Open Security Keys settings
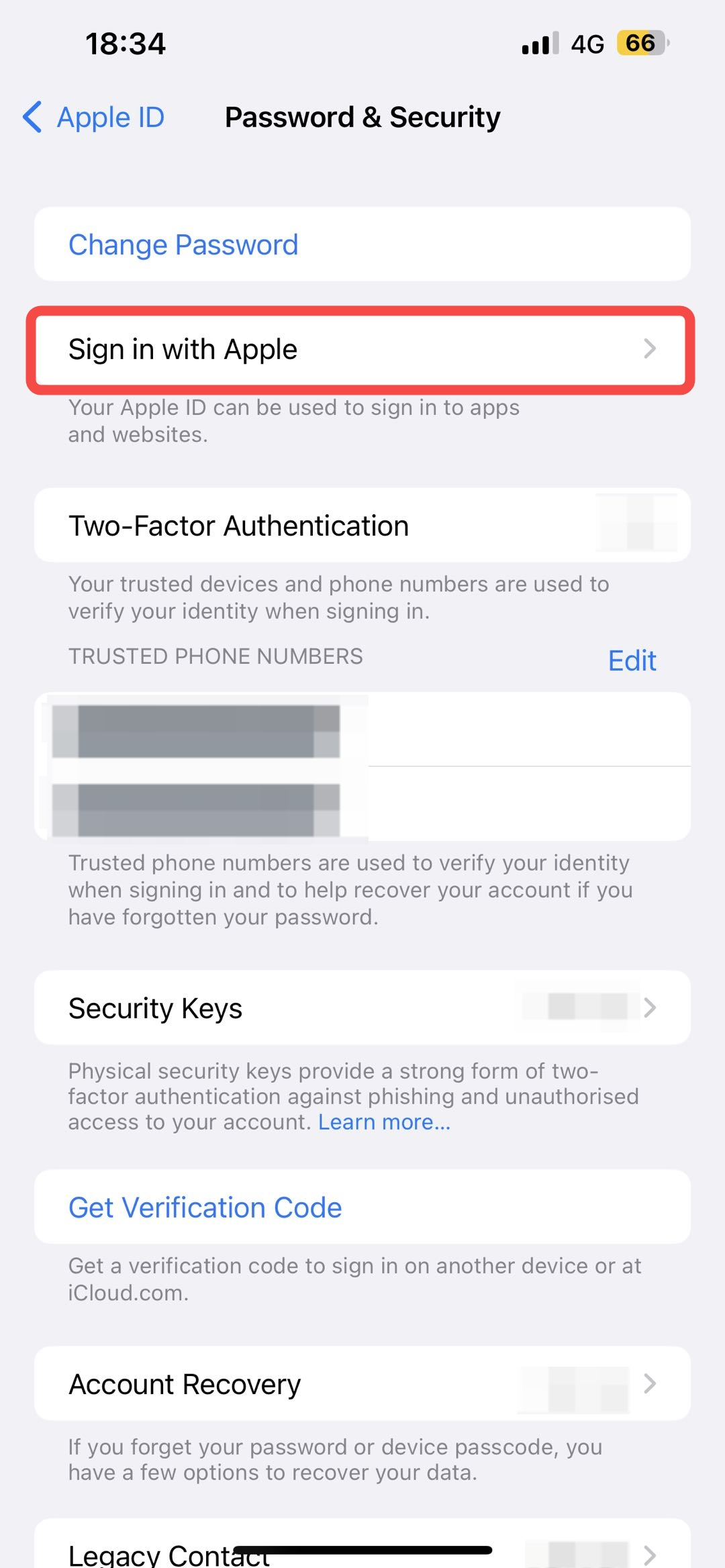Image resolution: width=725 pixels, height=1568 pixels. [x=361, y=1008]
